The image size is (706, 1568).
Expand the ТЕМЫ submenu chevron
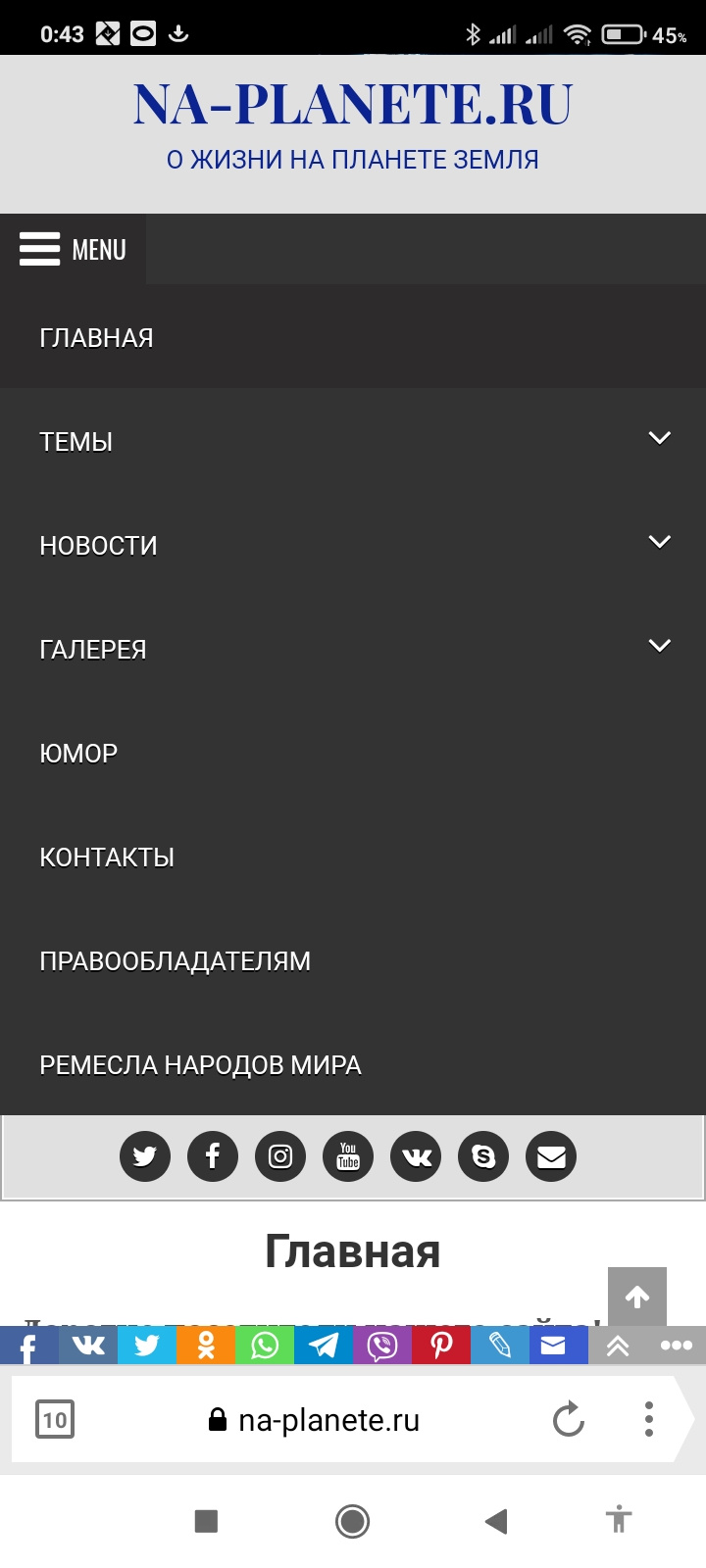click(x=660, y=438)
